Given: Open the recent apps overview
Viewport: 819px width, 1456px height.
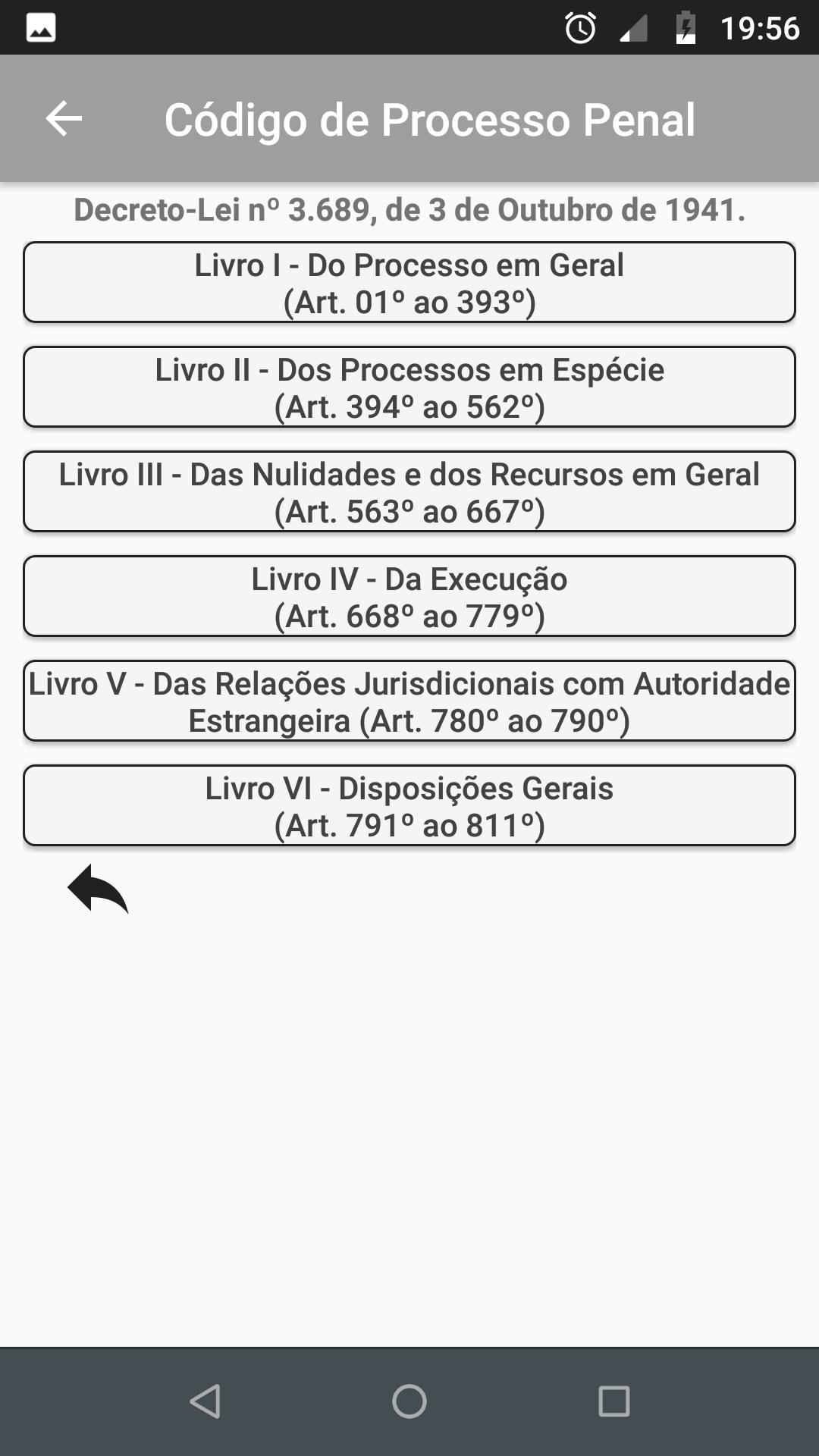Looking at the screenshot, I should [x=613, y=1401].
